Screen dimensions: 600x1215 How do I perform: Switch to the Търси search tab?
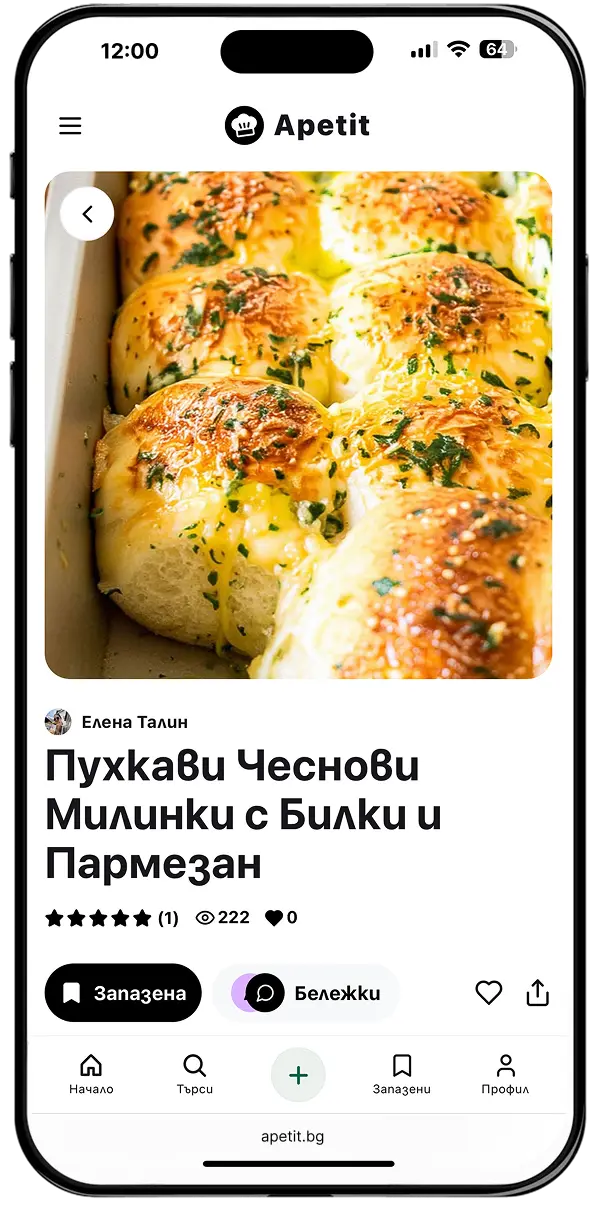pyautogui.click(x=195, y=1075)
